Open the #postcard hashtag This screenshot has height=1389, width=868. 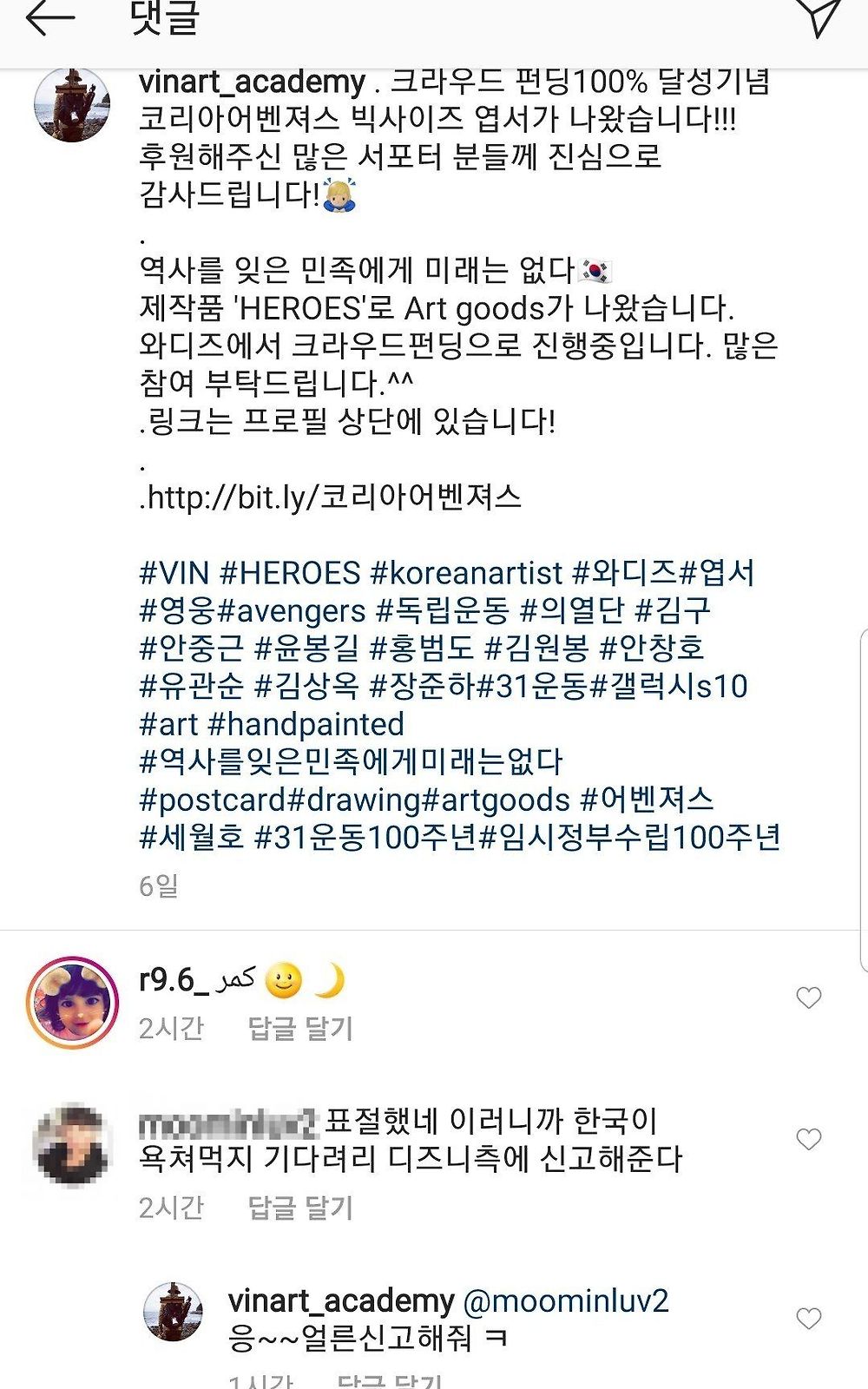(212, 800)
